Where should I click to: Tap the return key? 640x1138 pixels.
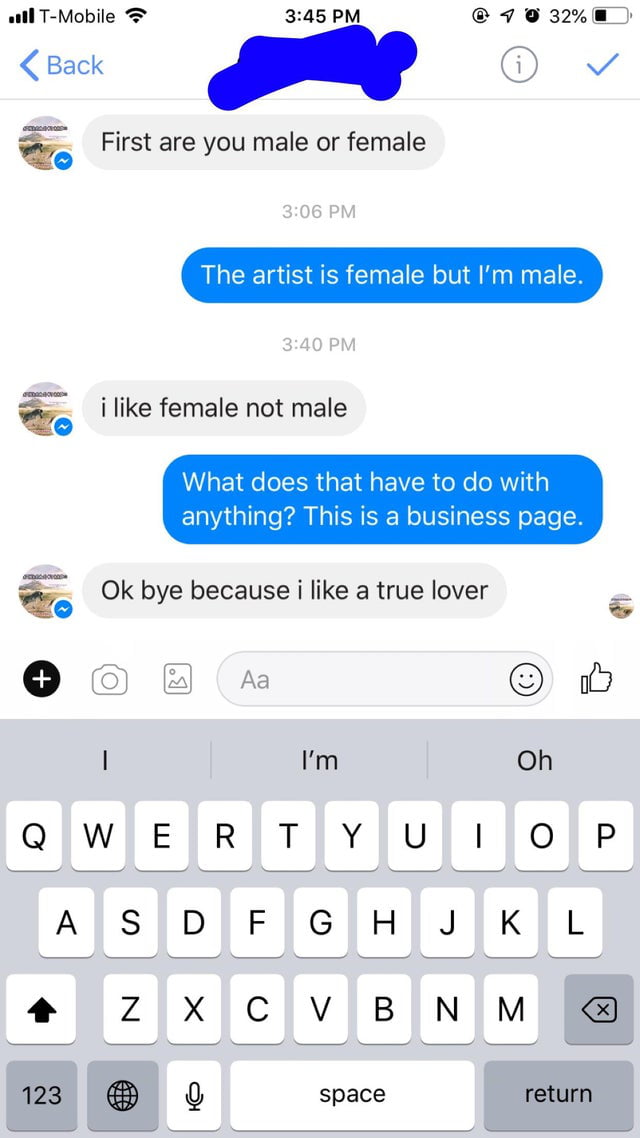558,1095
